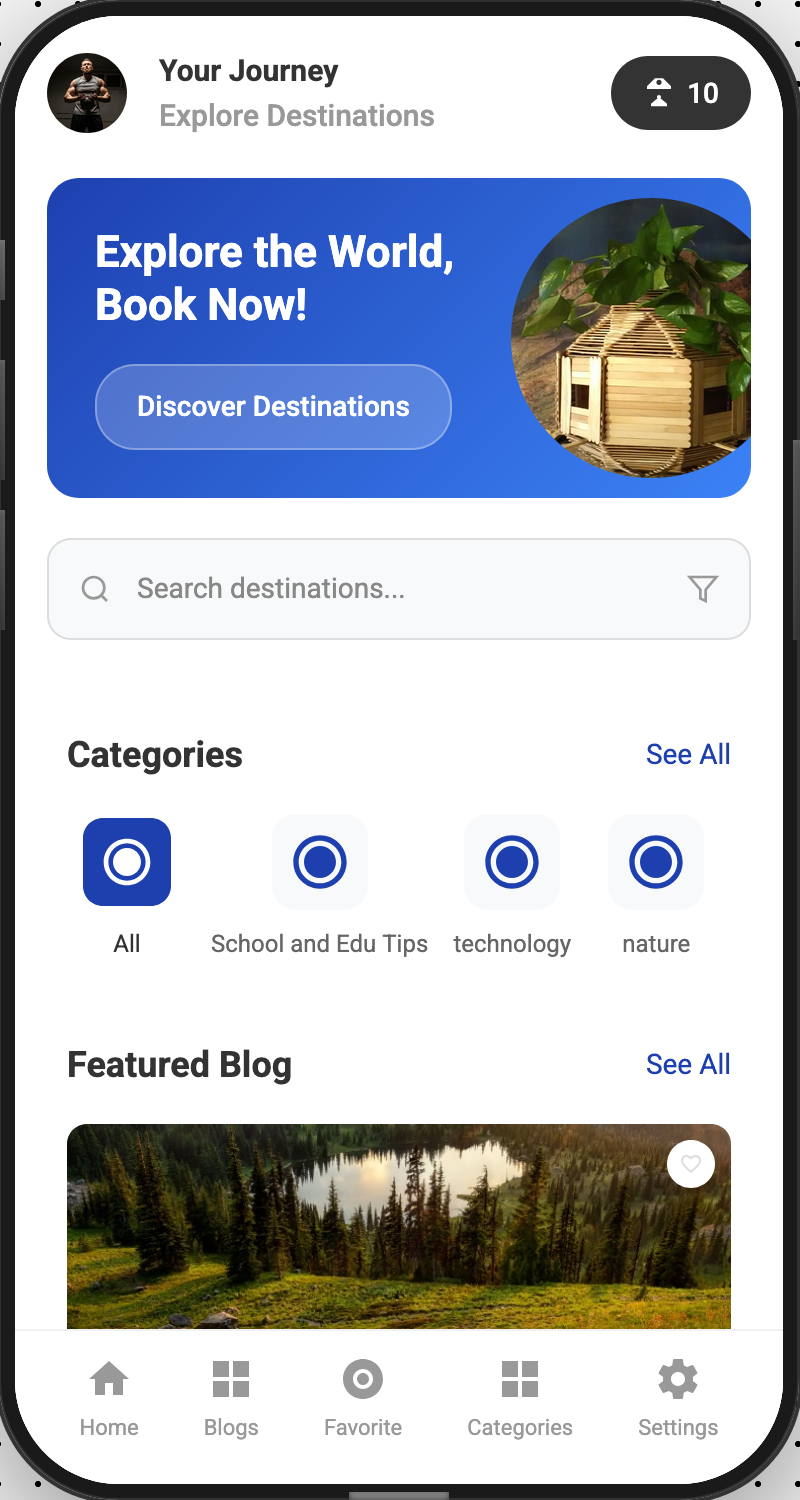Image resolution: width=800 pixels, height=1500 pixels.
Task: Tap Discover Destinations button
Action: [x=273, y=407]
